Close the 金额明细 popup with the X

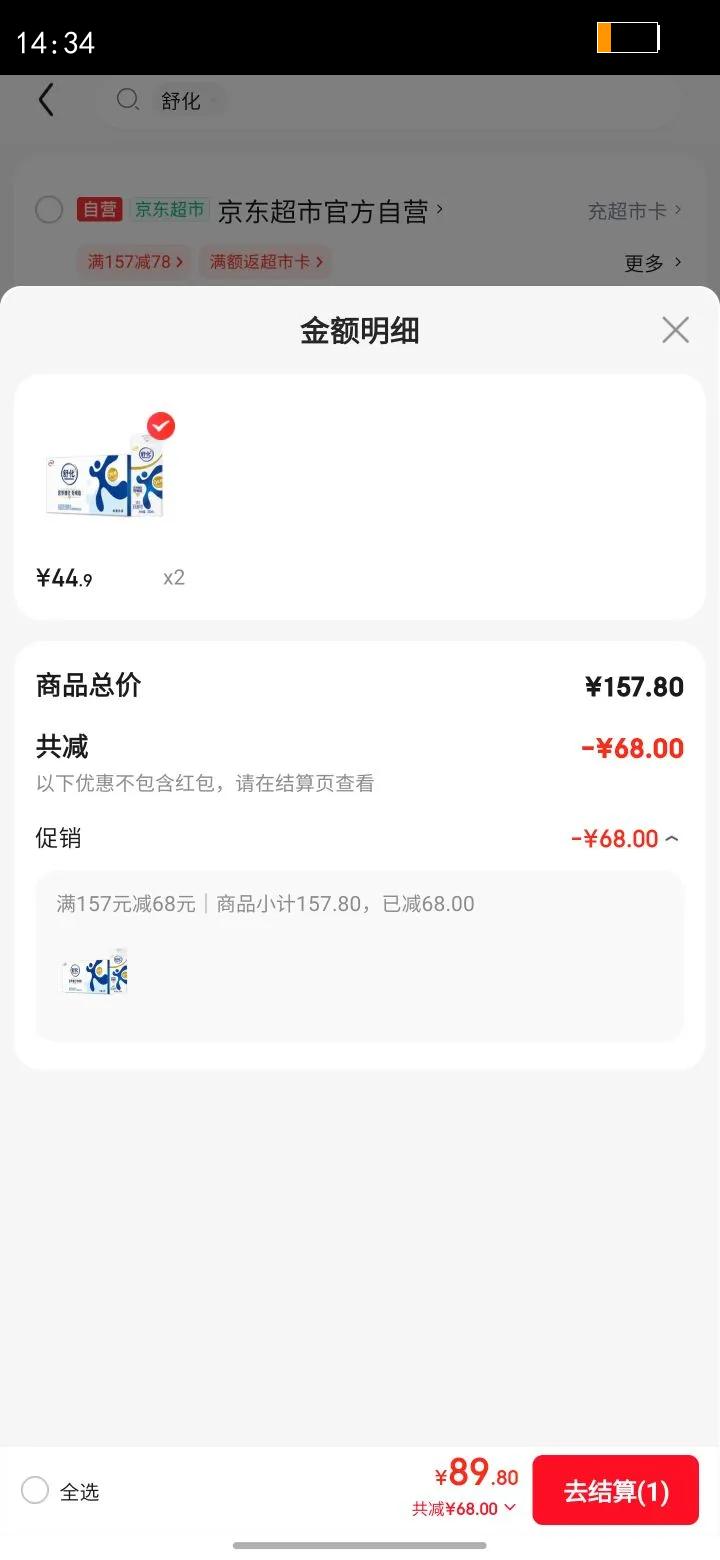[675, 330]
